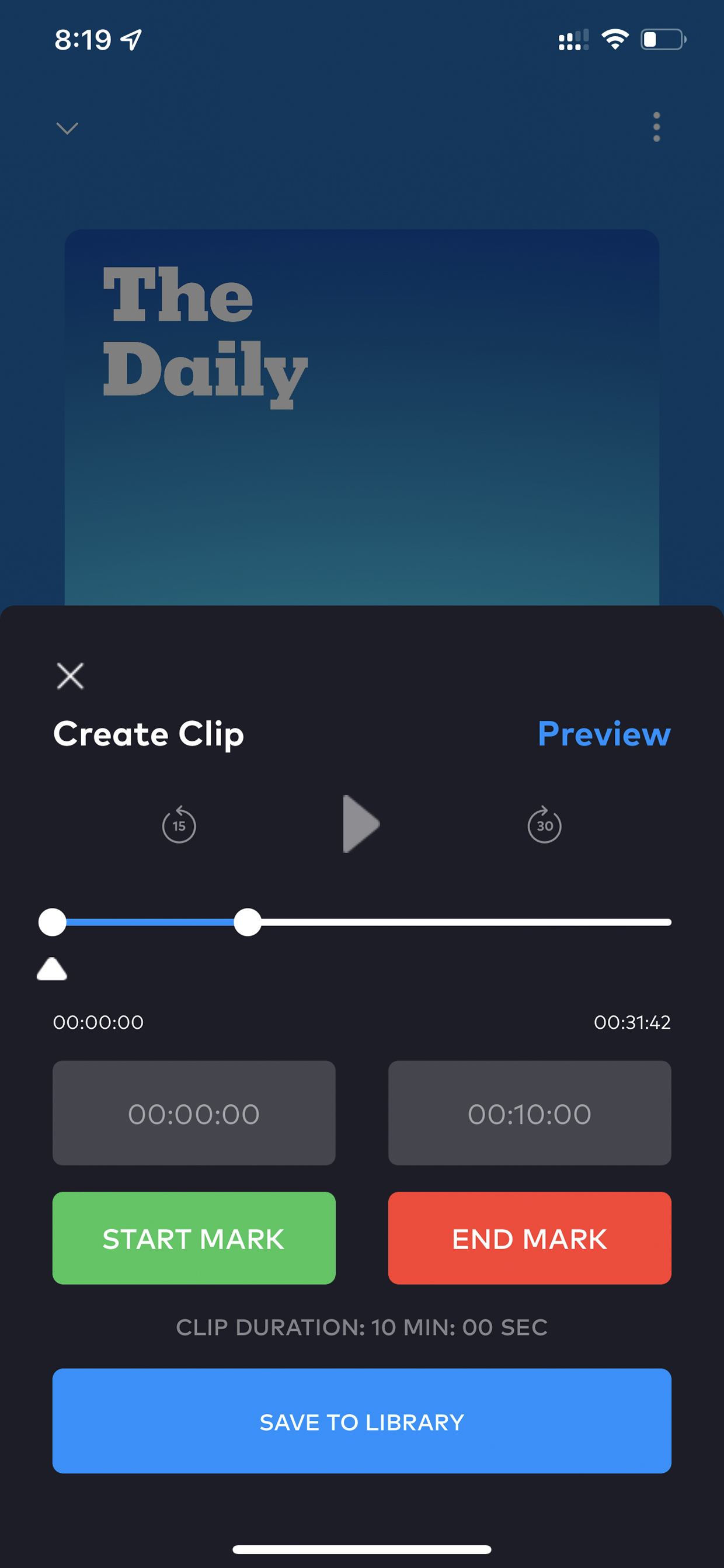
Task: Rewind 15 seconds
Action: 179,825
